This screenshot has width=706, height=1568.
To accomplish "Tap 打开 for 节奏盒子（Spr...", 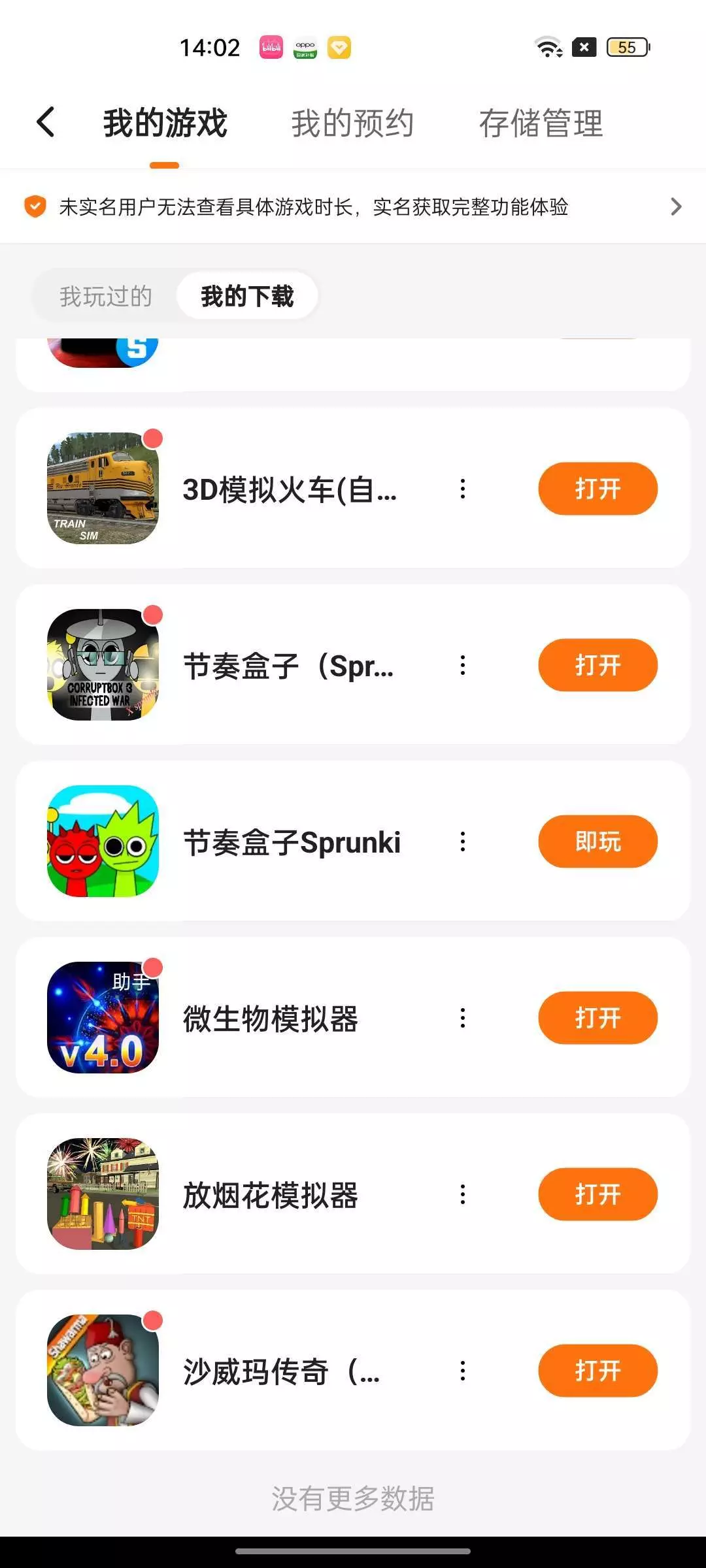I will pos(597,665).
